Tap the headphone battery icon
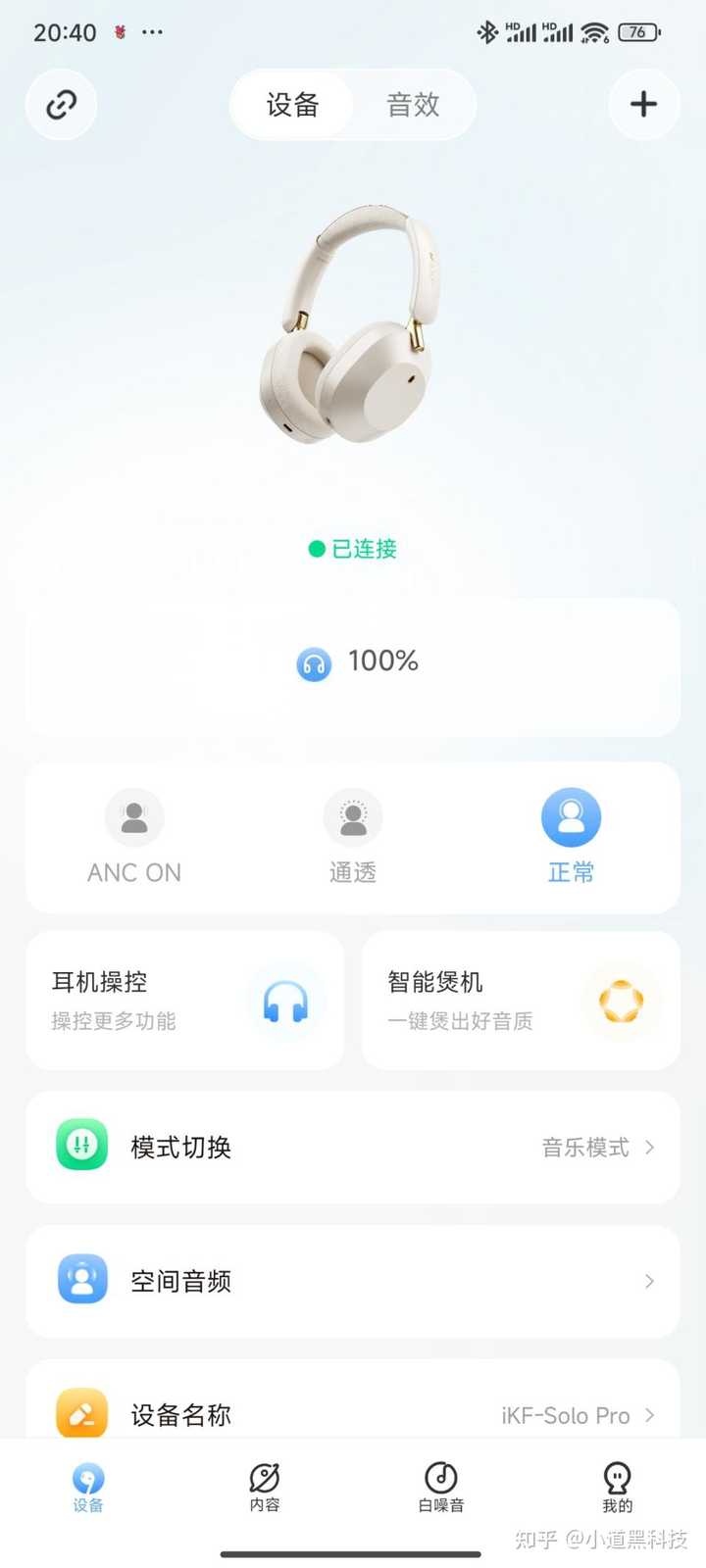Image resolution: width=706 pixels, height=1568 pixels. click(314, 663)
